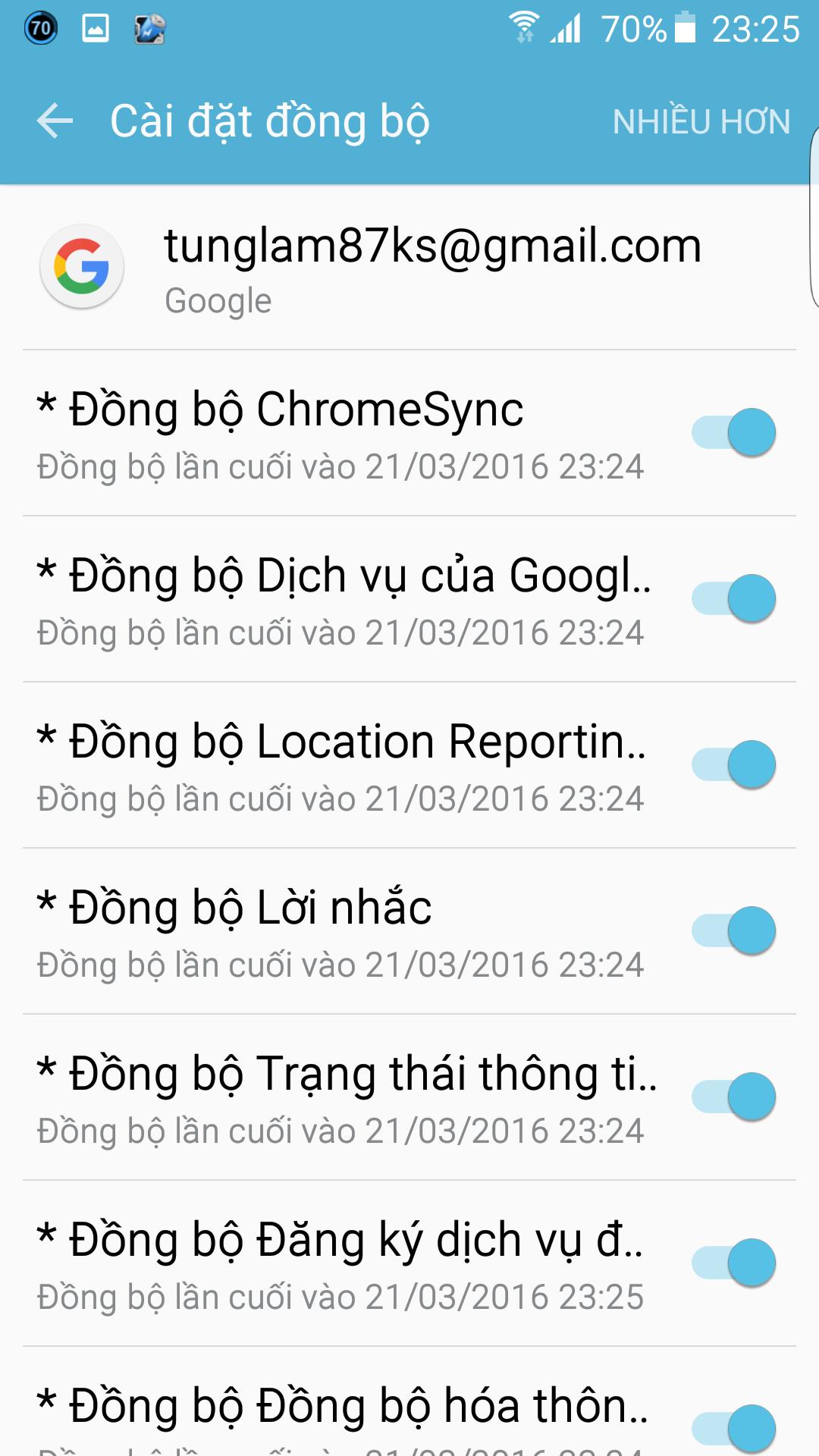Open the NHIỀU HƠN menu
819x1456 pixels.
(x=701, y=122)
